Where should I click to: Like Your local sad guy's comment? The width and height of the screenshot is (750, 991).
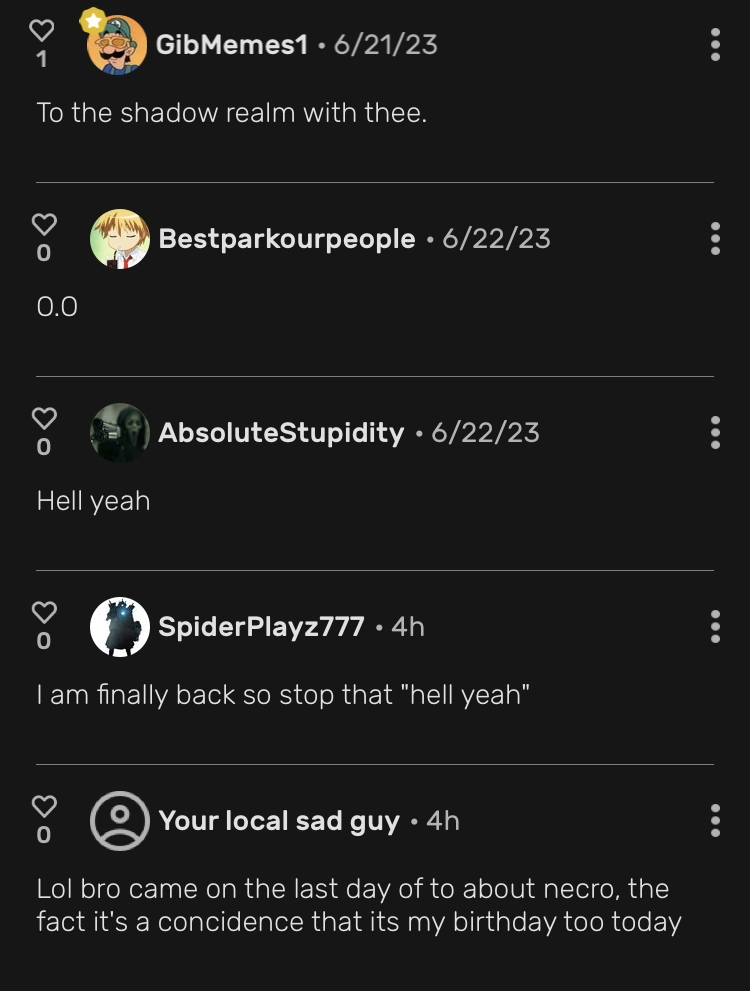(44, 805)
